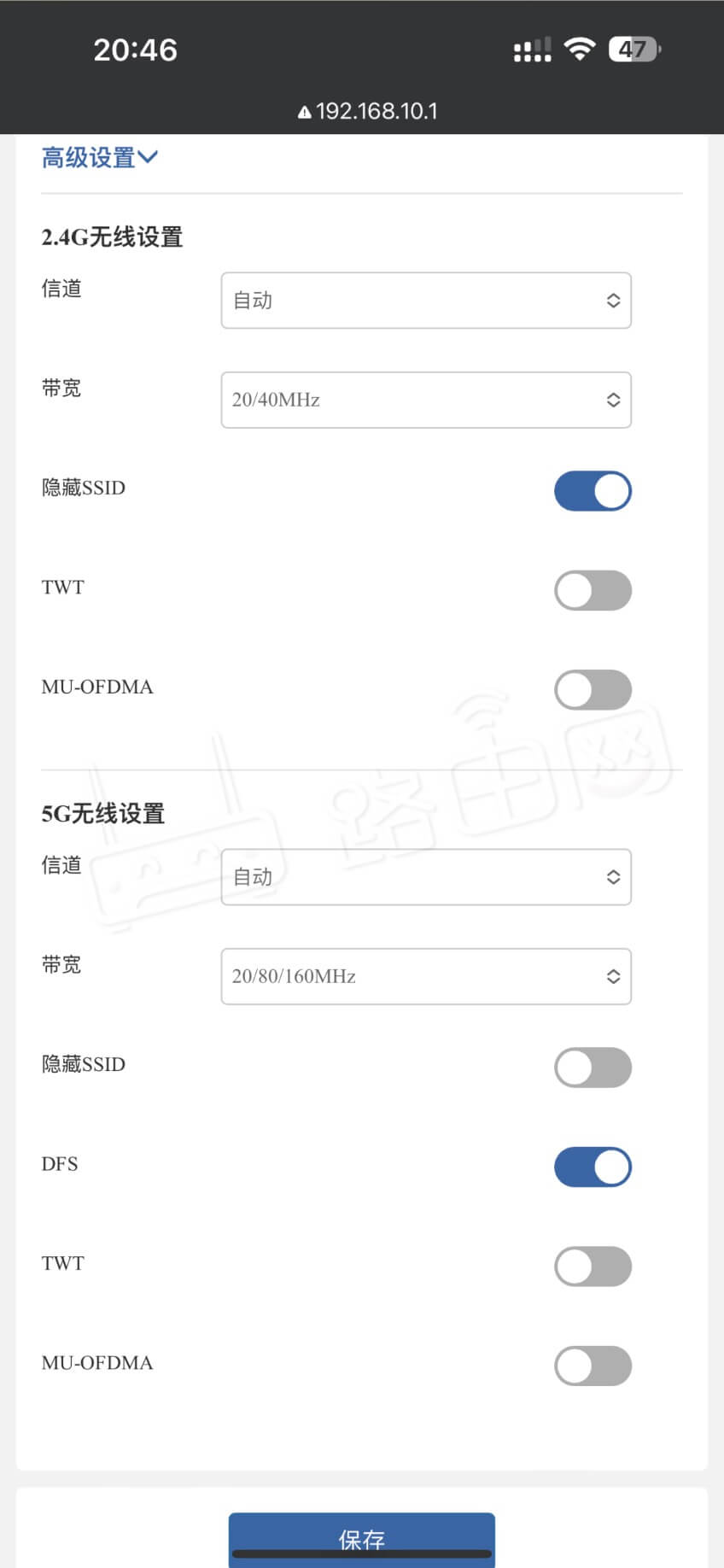Collapse the 高级设置 advanced settings section
Image resolution: width=724 pixels, height=1568 pixels.
pos(99,157)
